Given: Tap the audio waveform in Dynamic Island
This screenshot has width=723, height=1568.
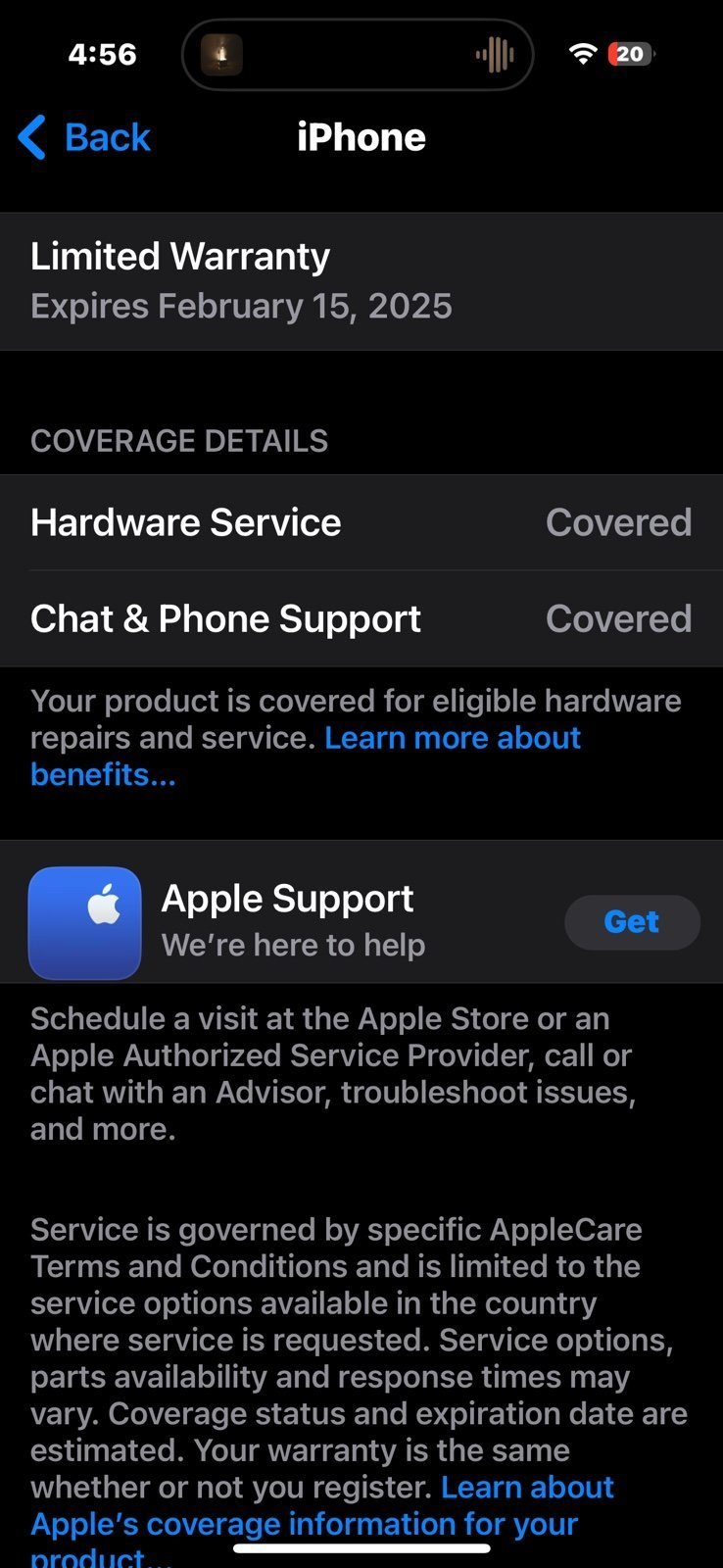Looking at the screenshot, I should 495,54.
